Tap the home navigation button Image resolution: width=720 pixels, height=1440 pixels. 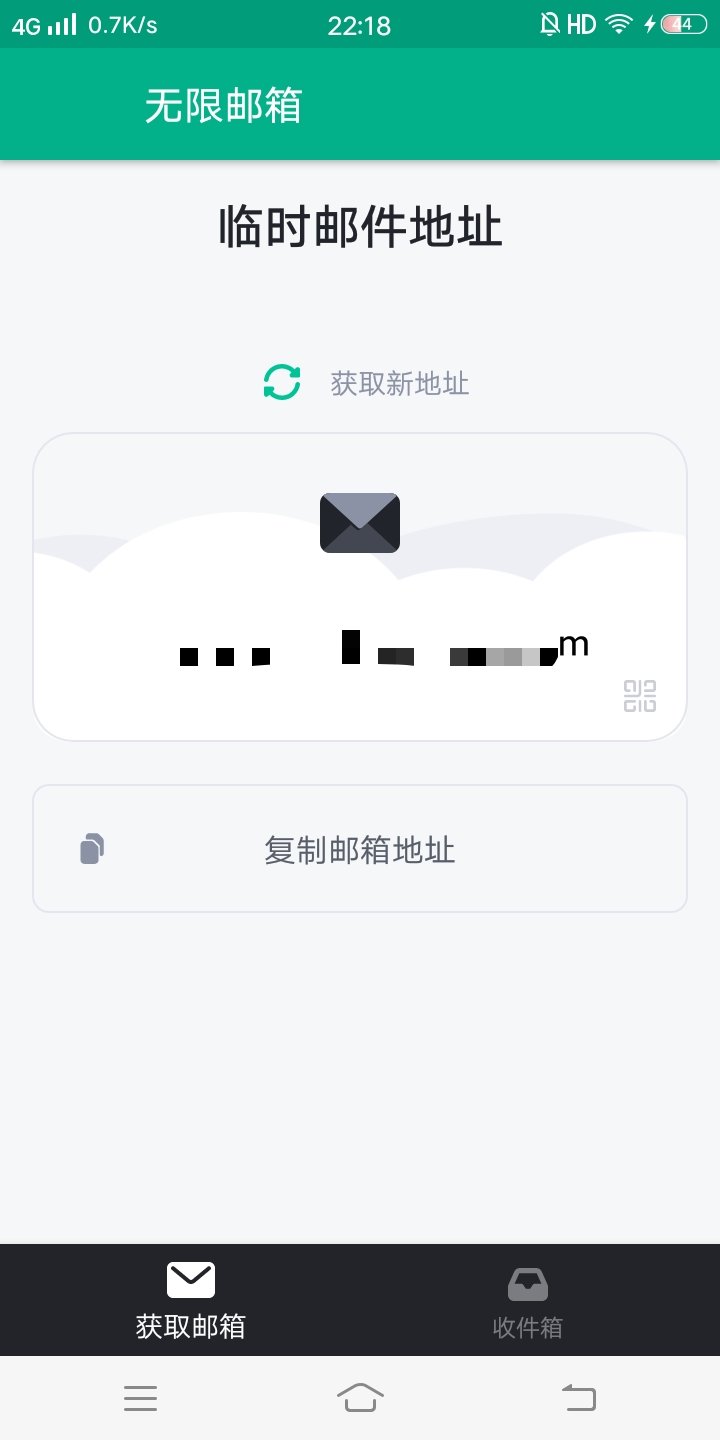tap(360, 1397)
